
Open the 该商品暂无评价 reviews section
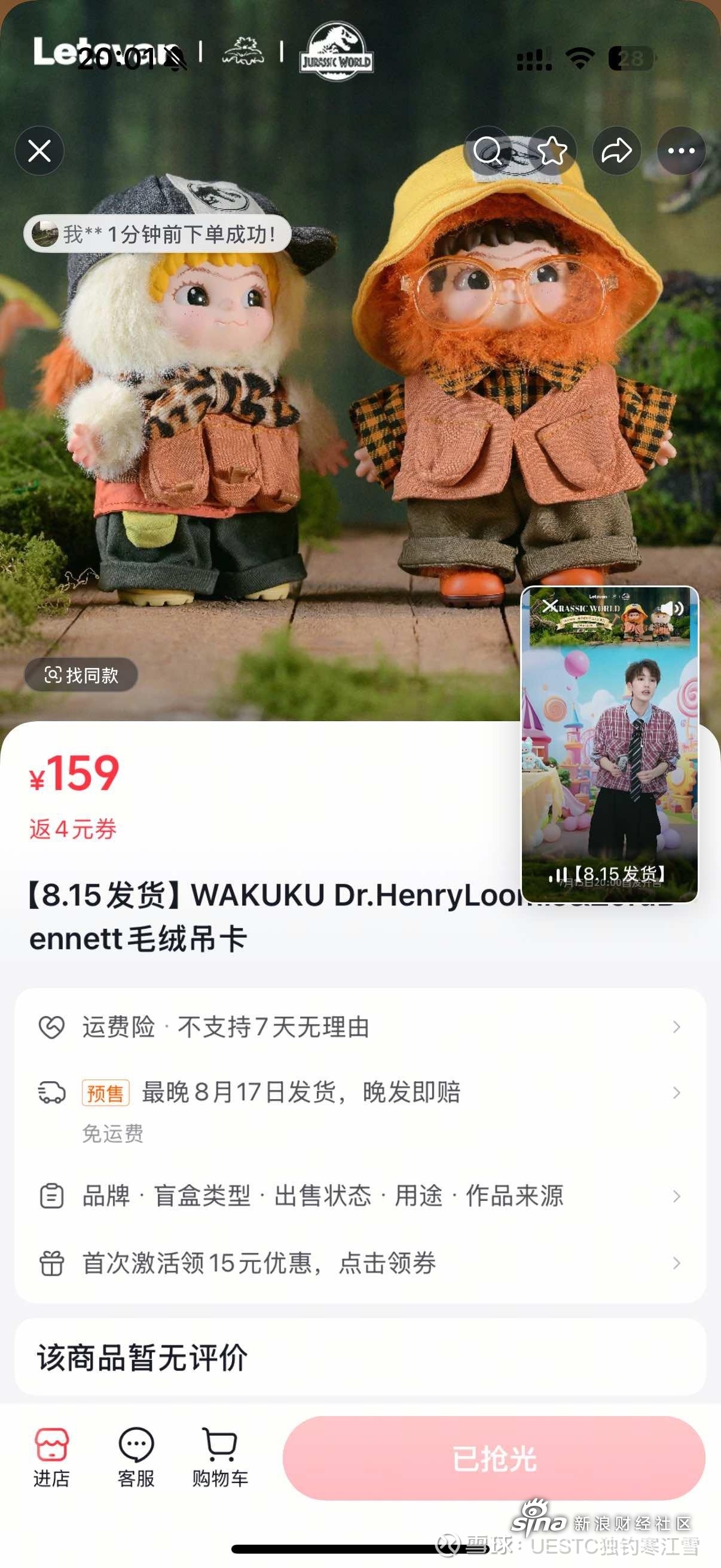click(360, 1358)
